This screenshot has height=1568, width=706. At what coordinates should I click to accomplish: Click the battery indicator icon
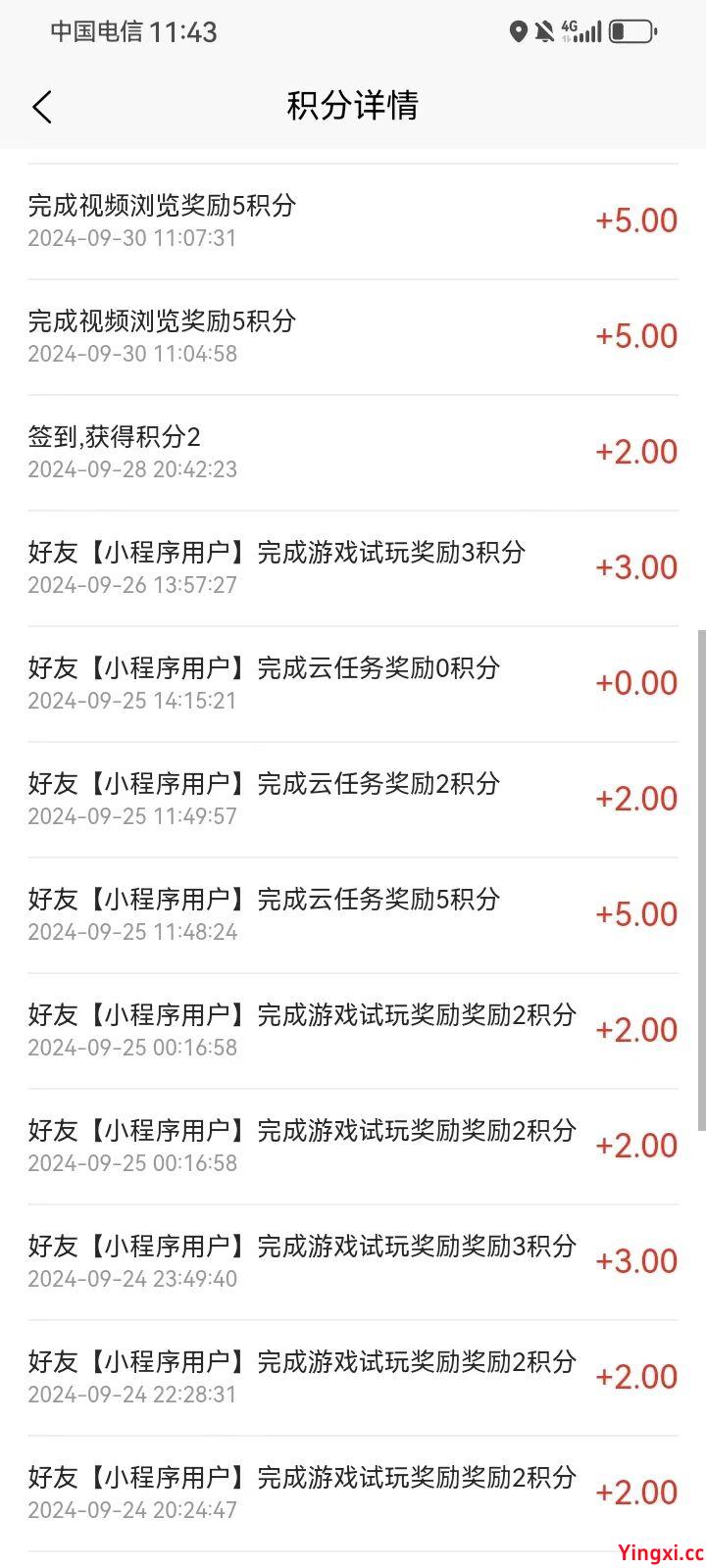point(632,30)
